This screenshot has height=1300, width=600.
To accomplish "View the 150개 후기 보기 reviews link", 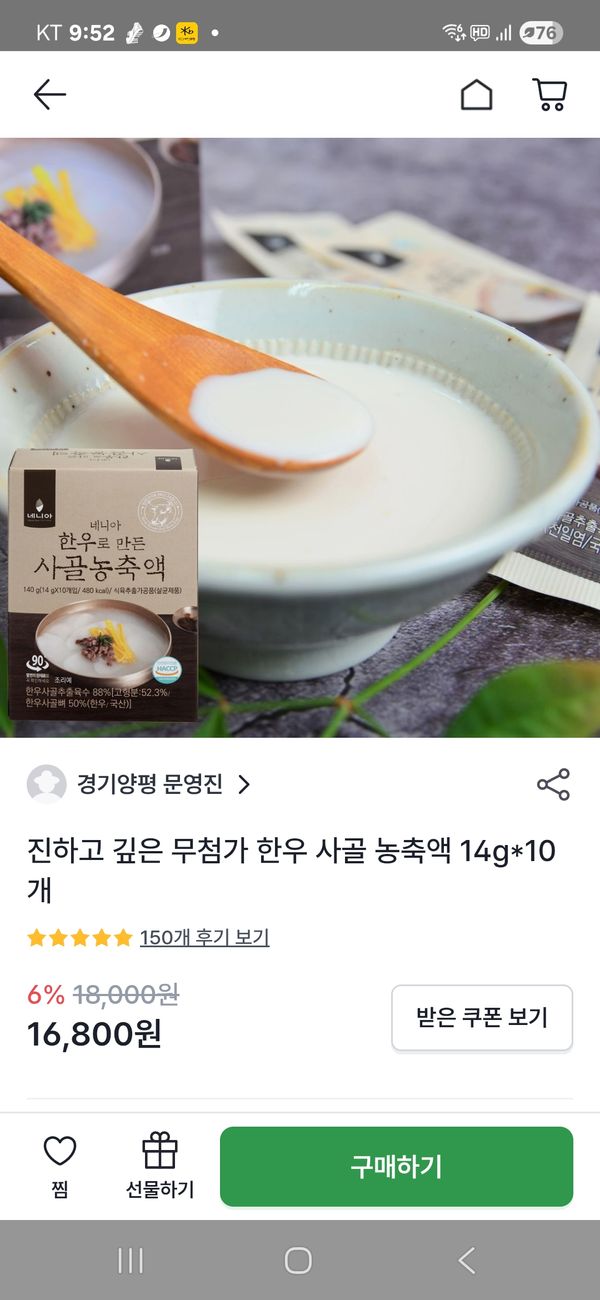I will 204,938.
